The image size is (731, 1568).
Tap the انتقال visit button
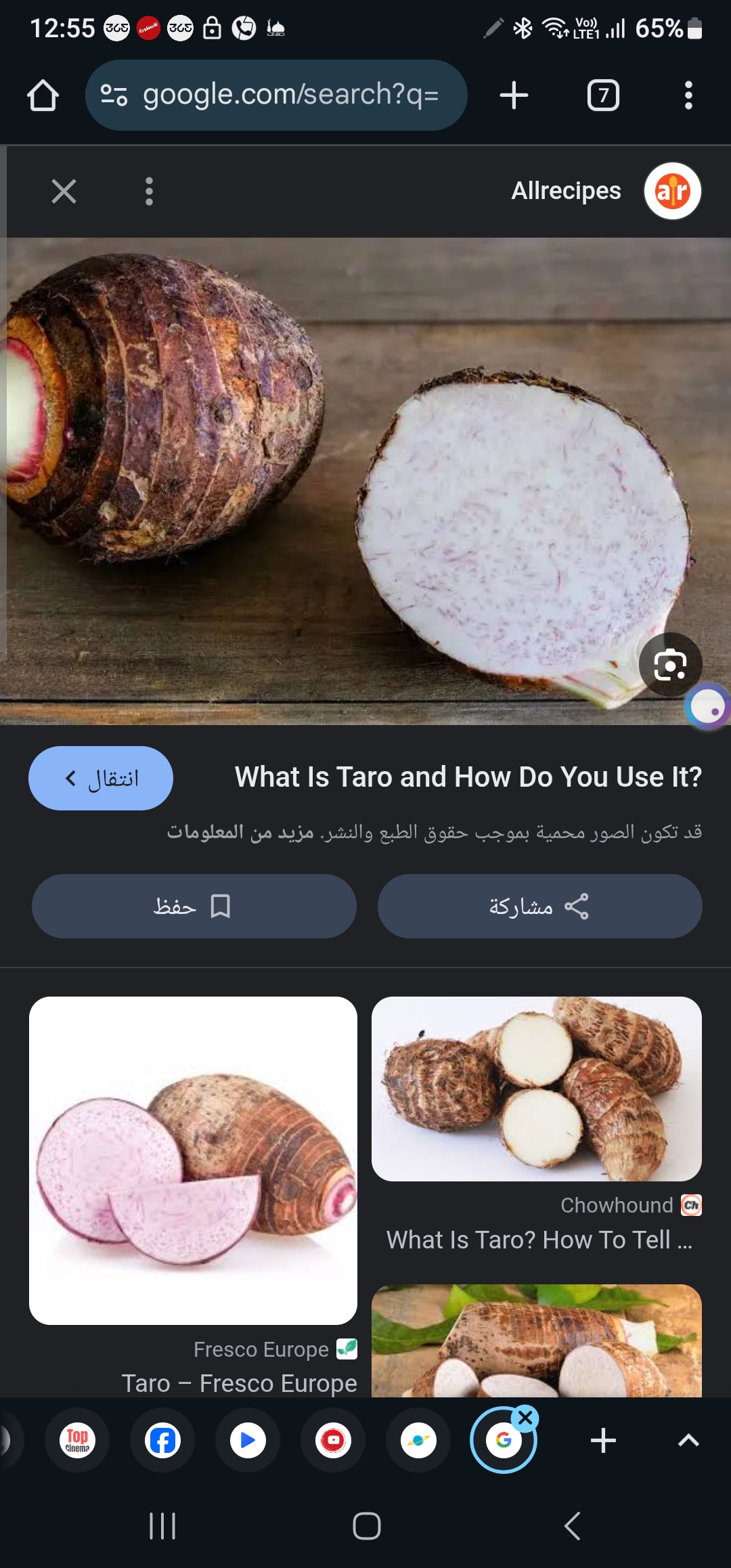click(101, 779)
